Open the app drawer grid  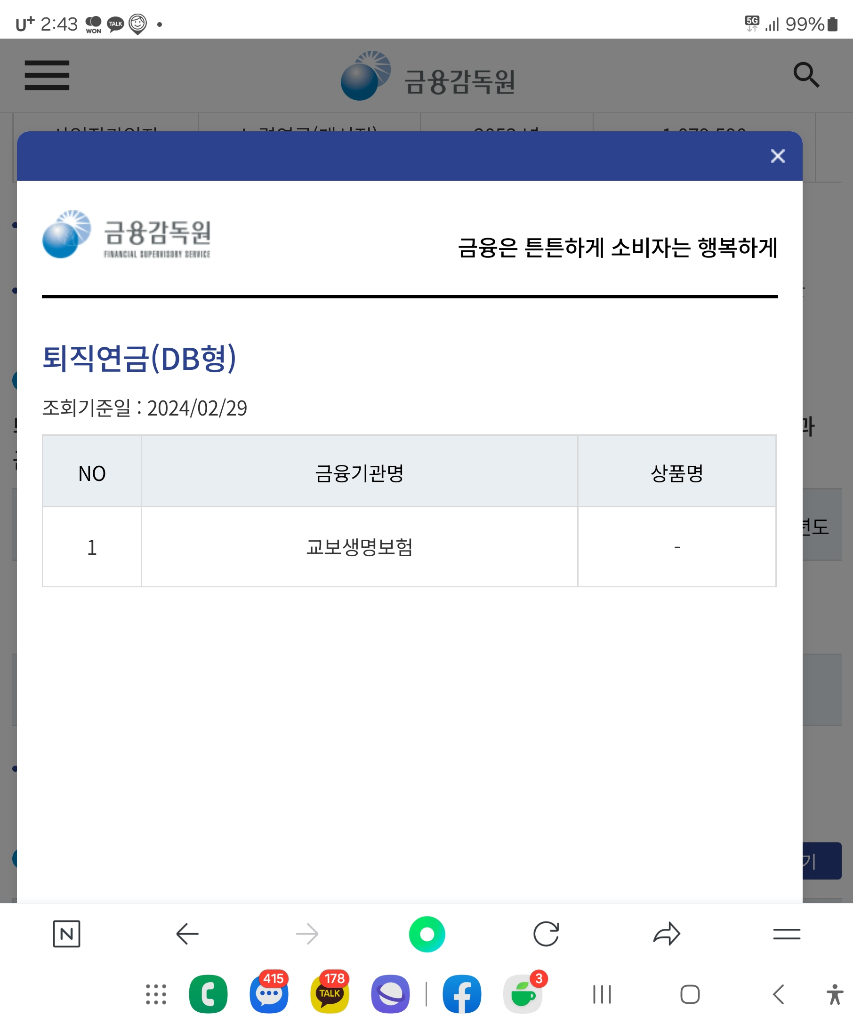click(156, 994)
